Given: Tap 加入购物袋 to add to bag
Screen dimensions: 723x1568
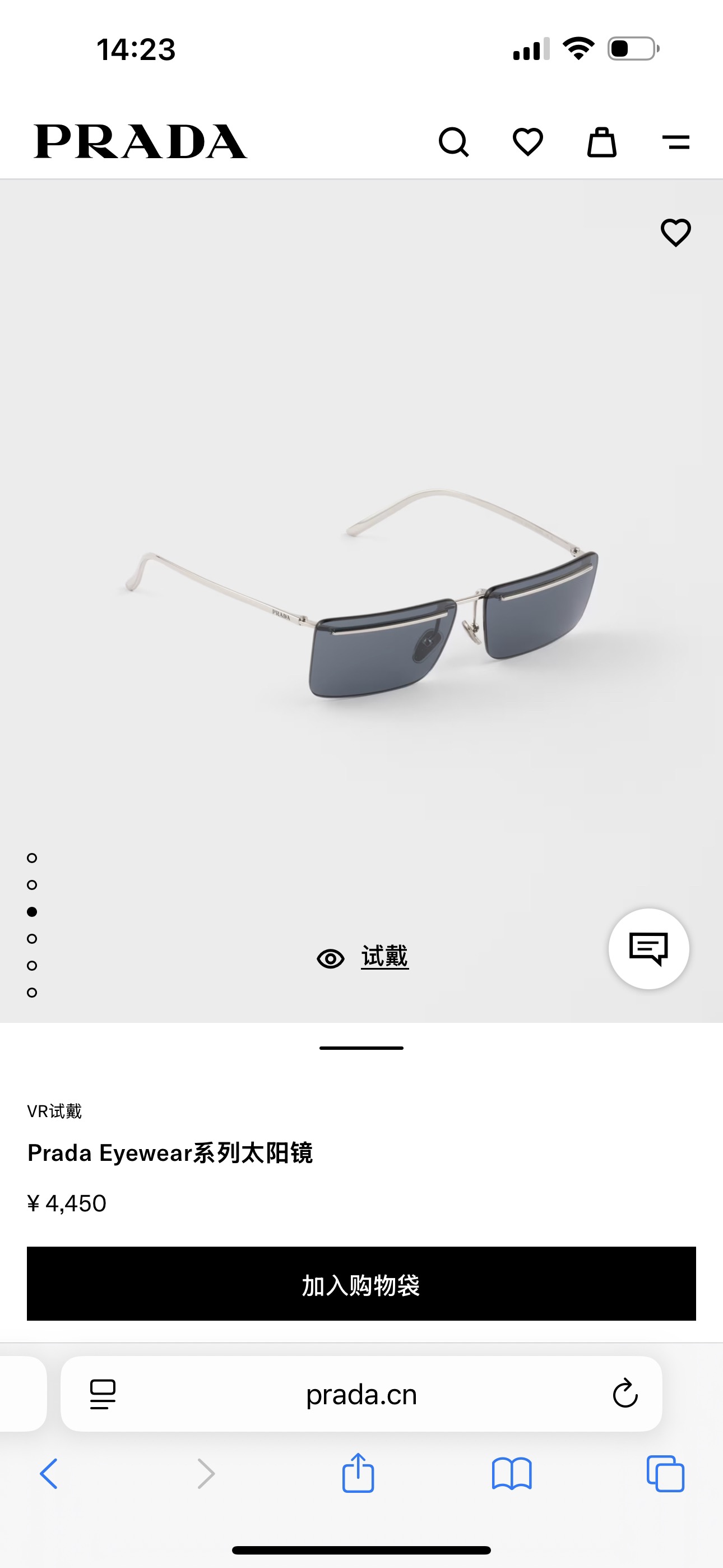Looking at the screenshot, I should (x=361, y=1284).
